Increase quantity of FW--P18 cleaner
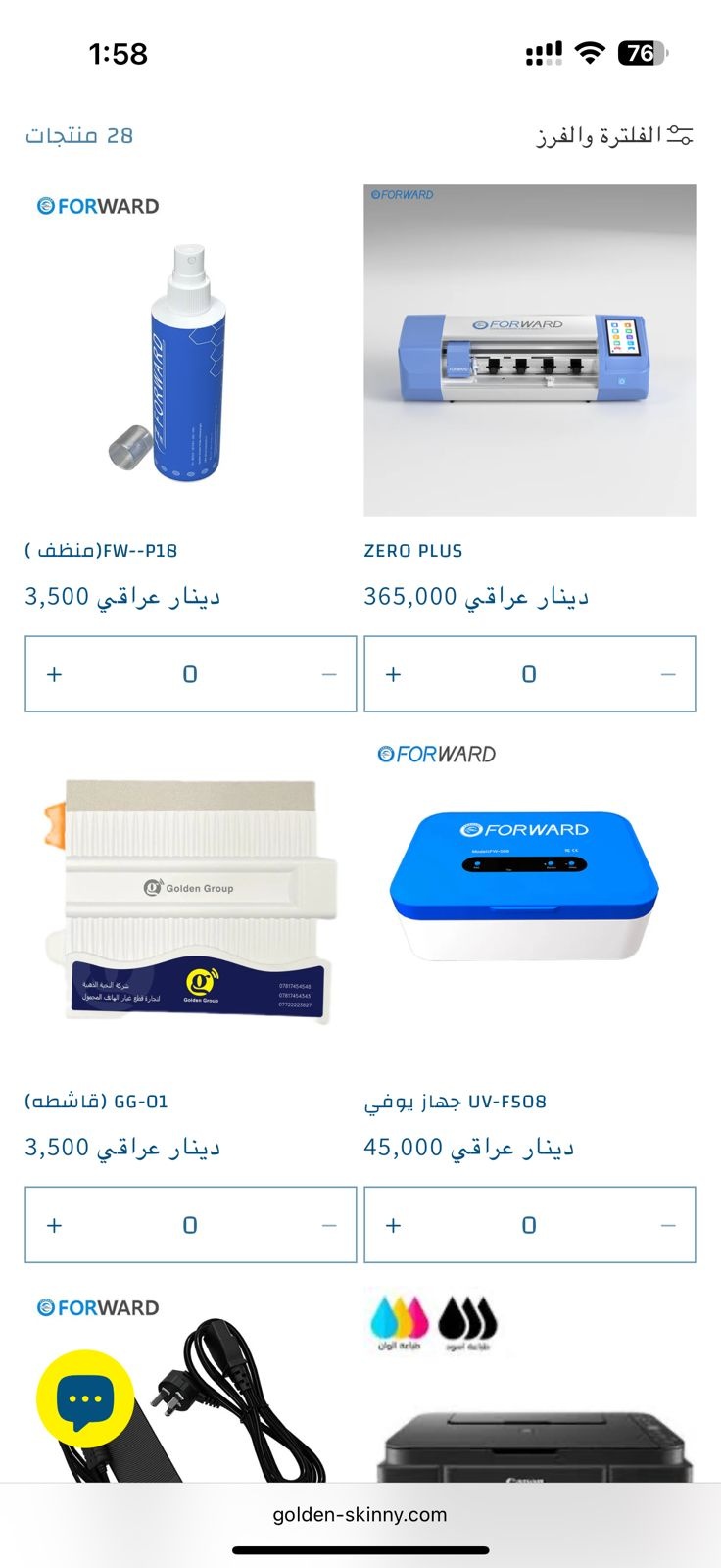Screen dimensions: 721x1568 click(x=55, y=674)
